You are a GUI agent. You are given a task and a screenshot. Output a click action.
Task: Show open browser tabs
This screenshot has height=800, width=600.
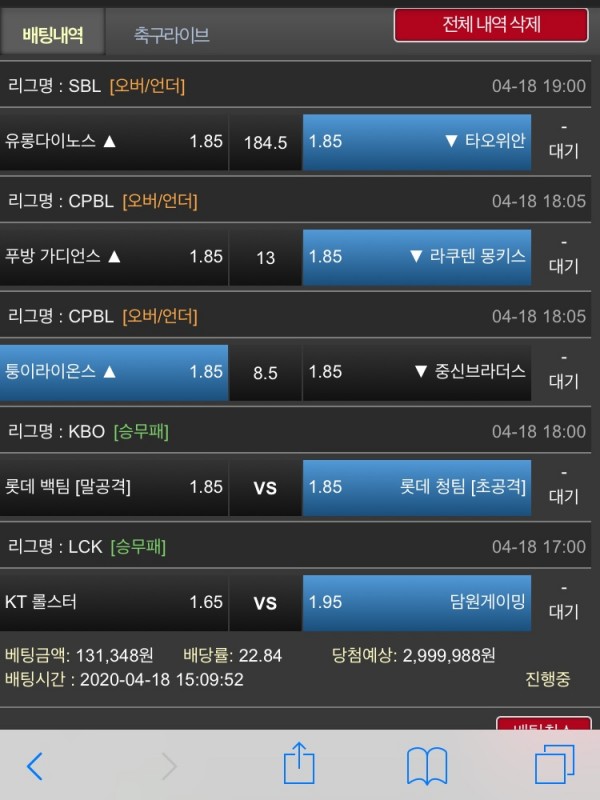(x=555, y=765)
